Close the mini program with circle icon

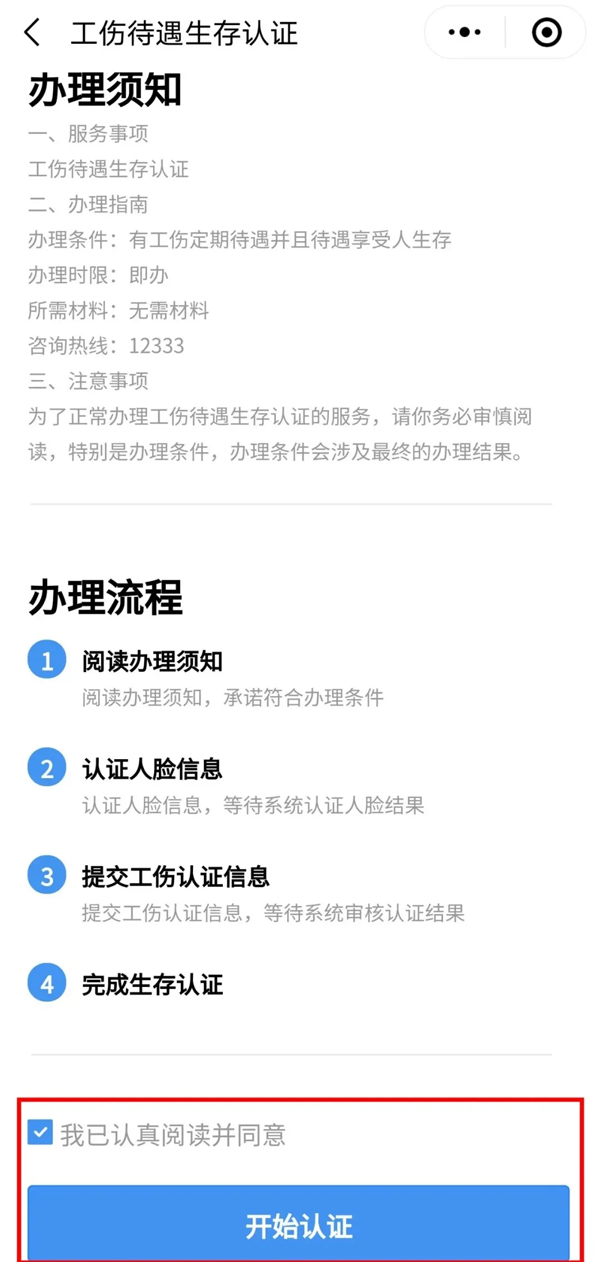click(x=546, y=33)
